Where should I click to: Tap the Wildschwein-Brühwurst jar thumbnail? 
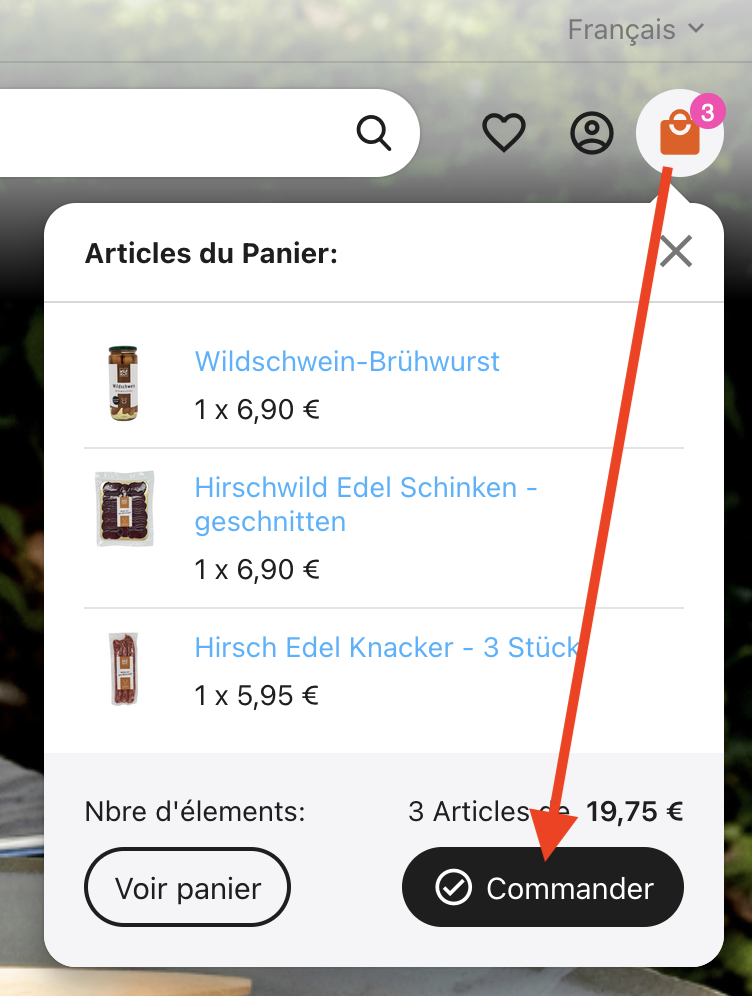click(124, 382)
